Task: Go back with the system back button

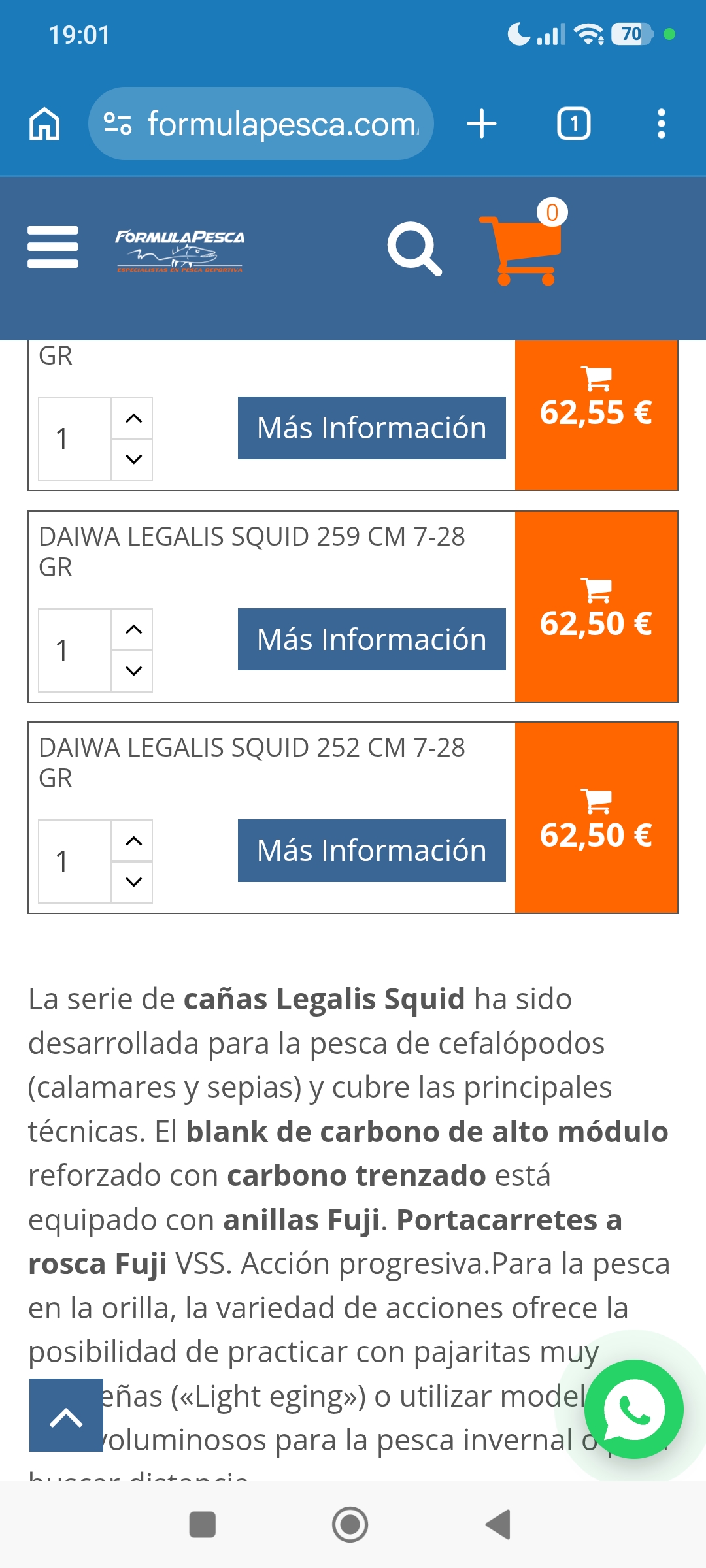Action: click(x=498, y=1524)
